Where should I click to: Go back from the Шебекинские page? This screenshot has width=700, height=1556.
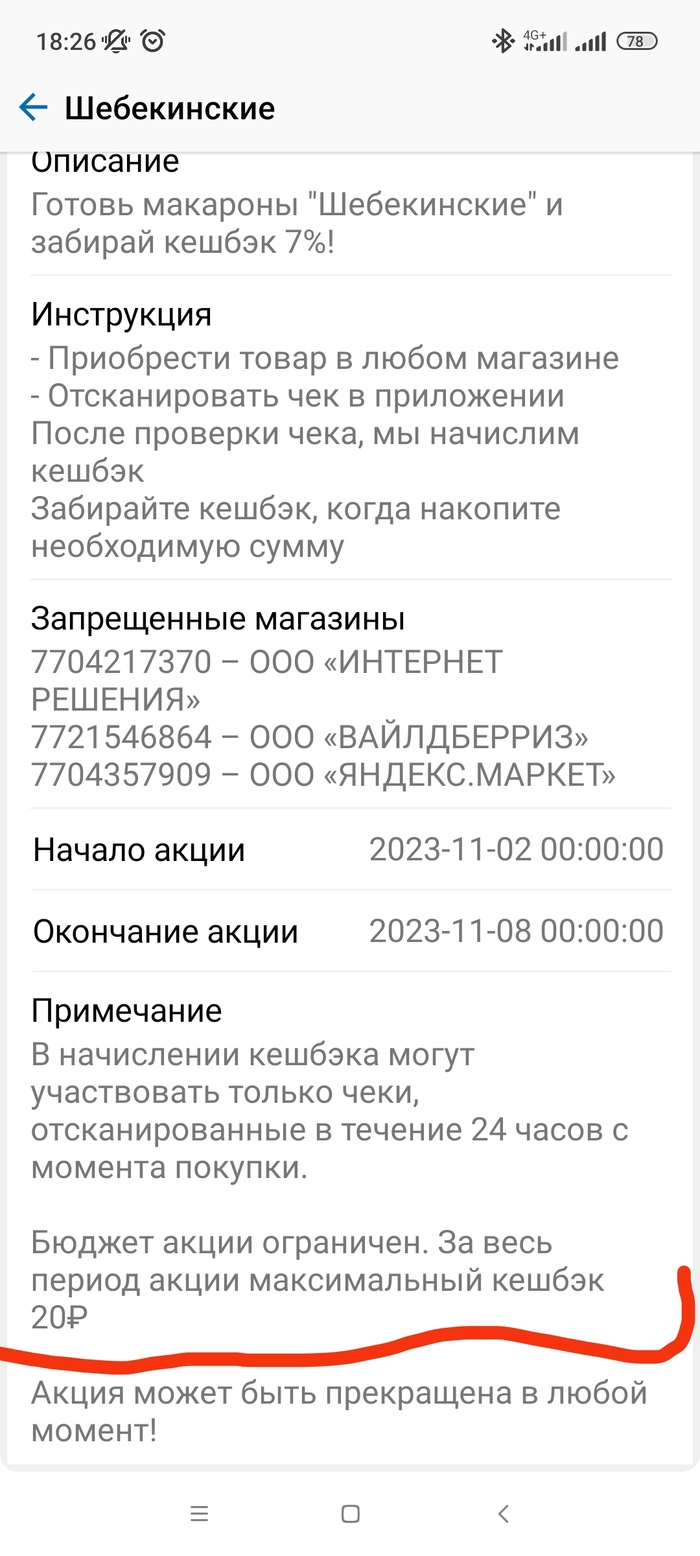pos(33,107)
